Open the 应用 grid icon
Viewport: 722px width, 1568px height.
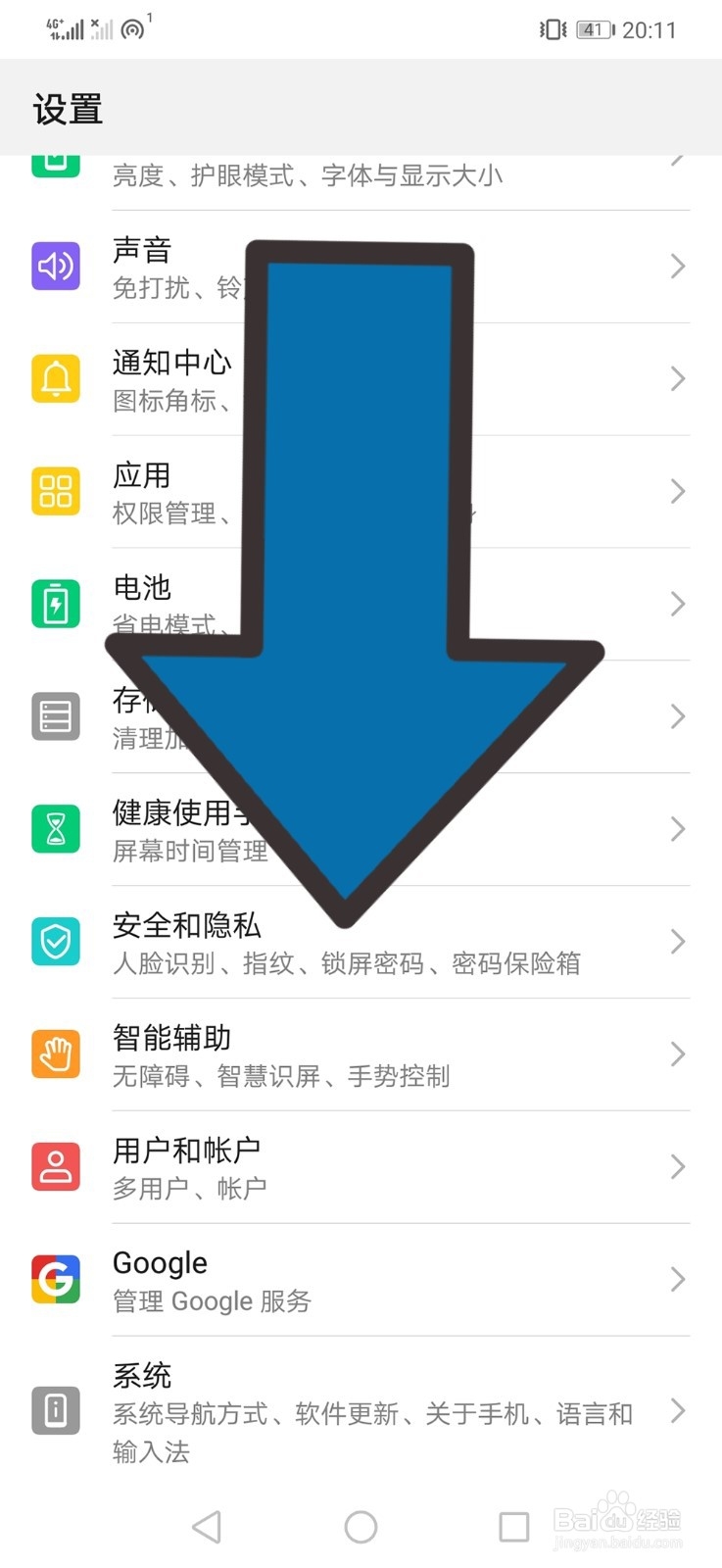pyautogui.click(x=56, y=491)
